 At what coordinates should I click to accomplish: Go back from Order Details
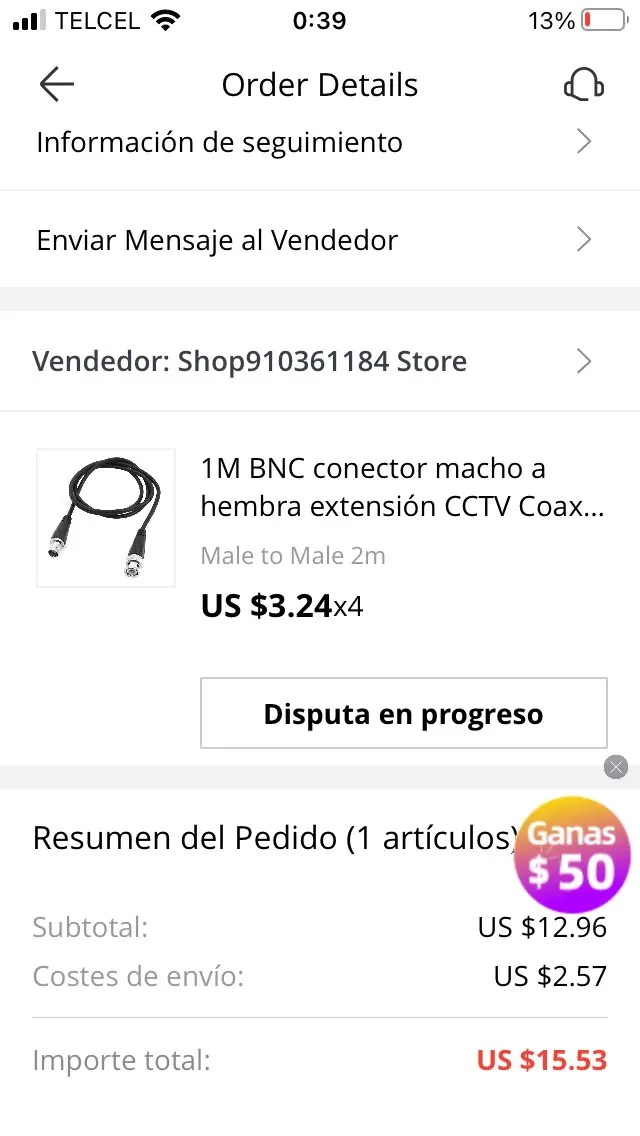[x=56, y=85]
